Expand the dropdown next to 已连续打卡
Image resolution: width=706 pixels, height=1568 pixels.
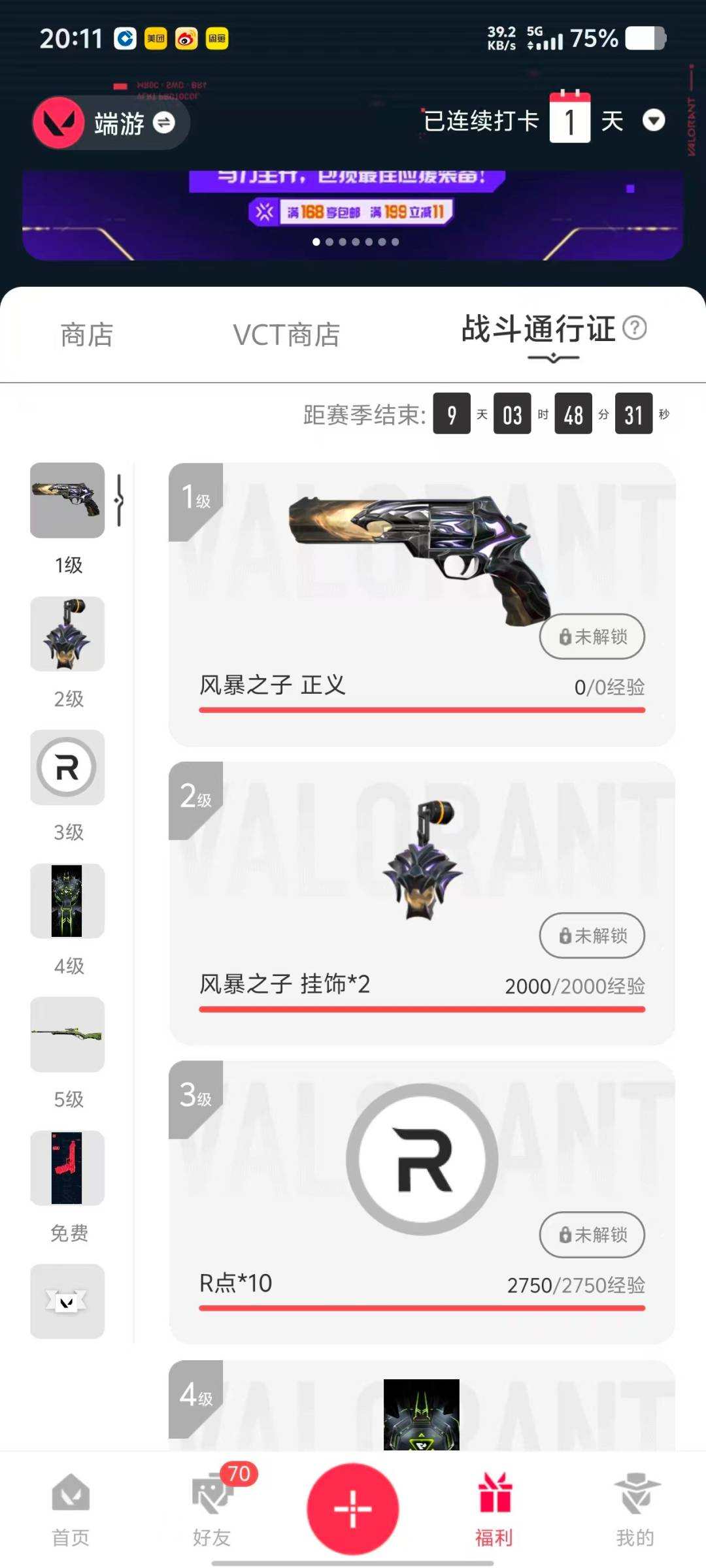(654, 122)
